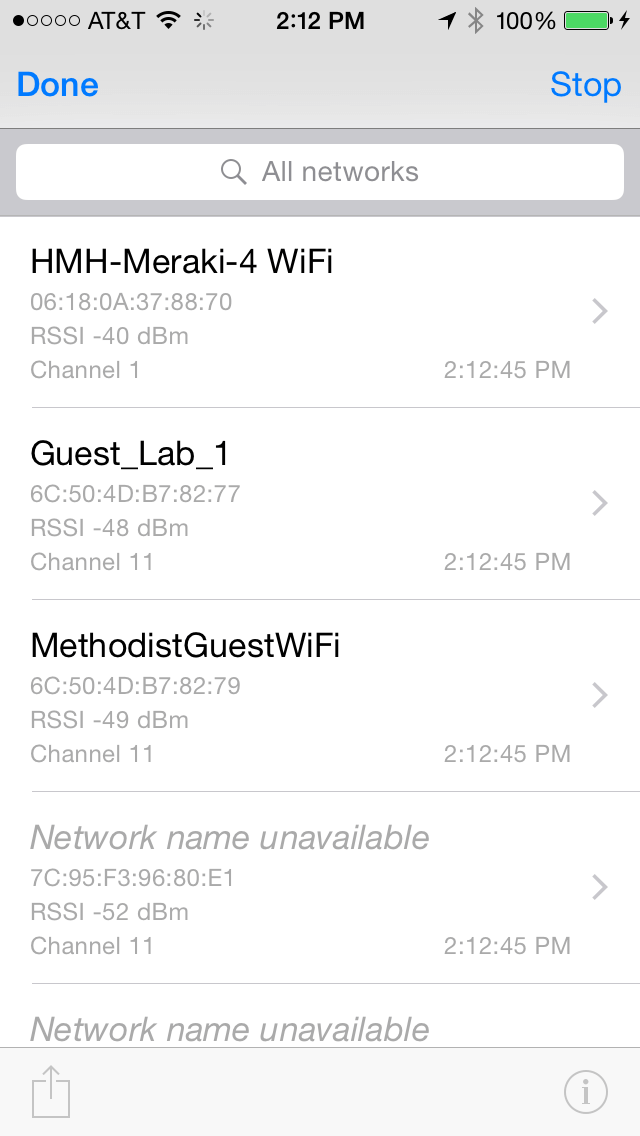
Task: View details for Guest_Lab_1
Action: (320, 504)
